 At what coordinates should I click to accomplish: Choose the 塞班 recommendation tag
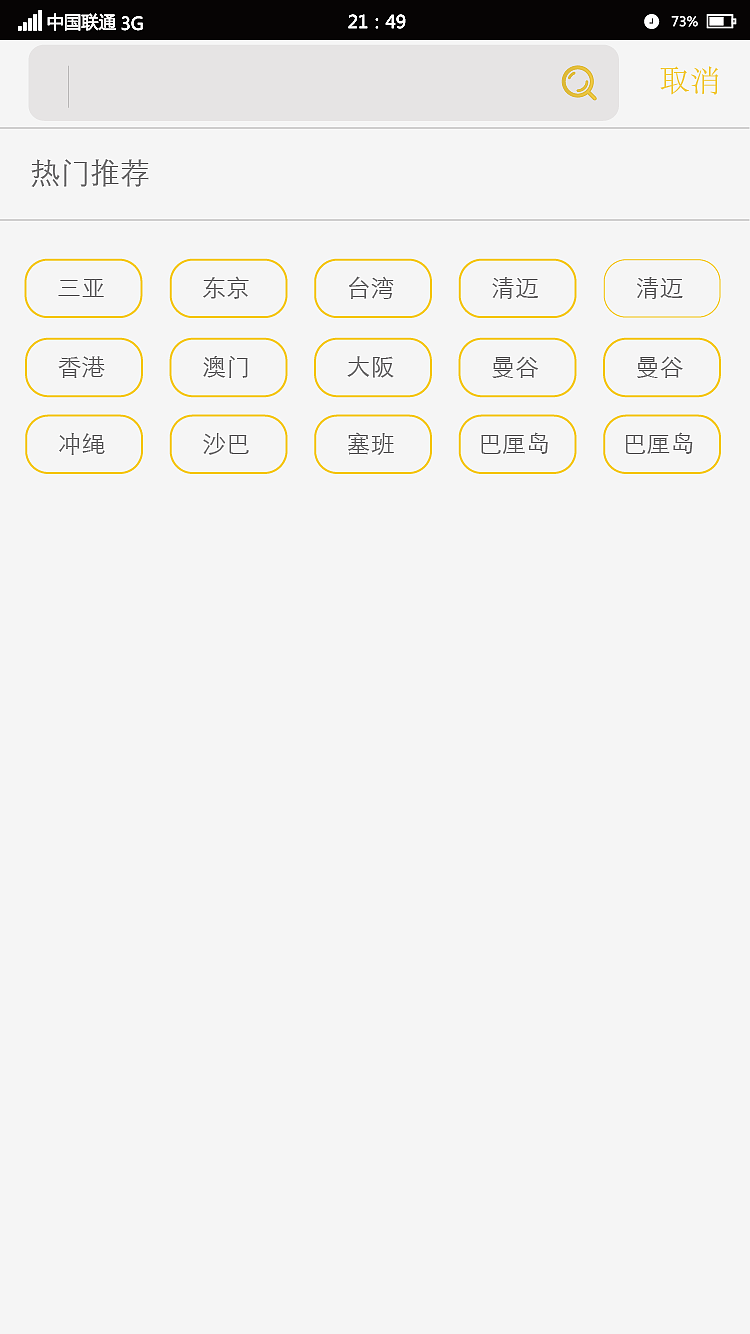click(x=372, y=444)
